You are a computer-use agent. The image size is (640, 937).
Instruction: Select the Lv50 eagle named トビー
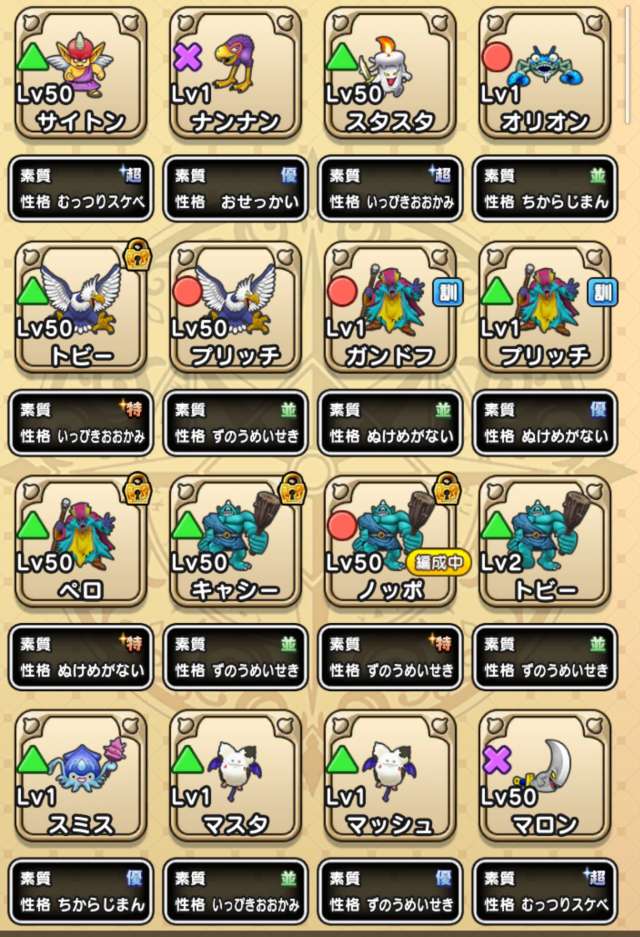81,308
